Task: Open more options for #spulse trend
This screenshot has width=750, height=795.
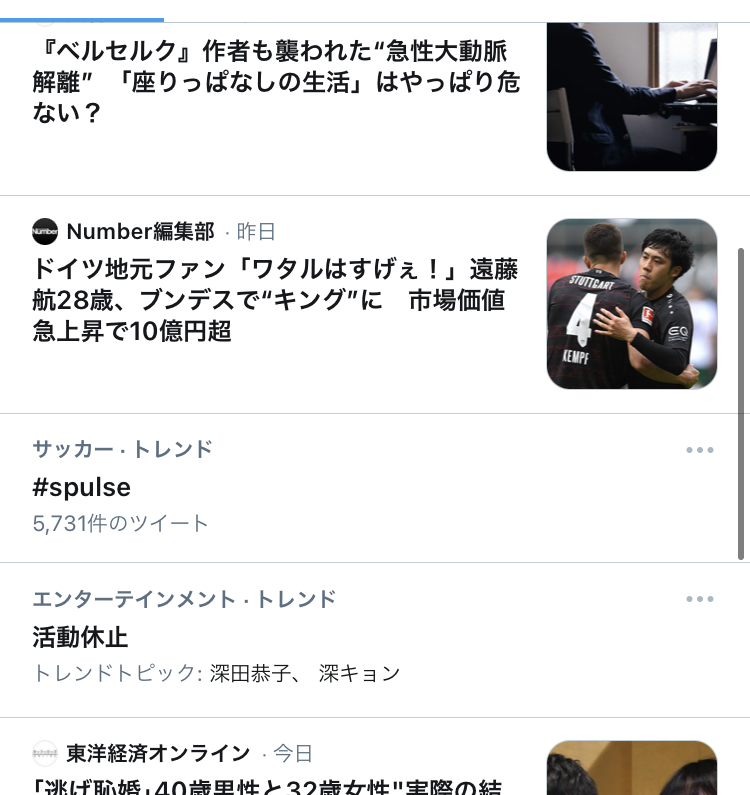Action: pyautogui.click(x=700, y=450)
